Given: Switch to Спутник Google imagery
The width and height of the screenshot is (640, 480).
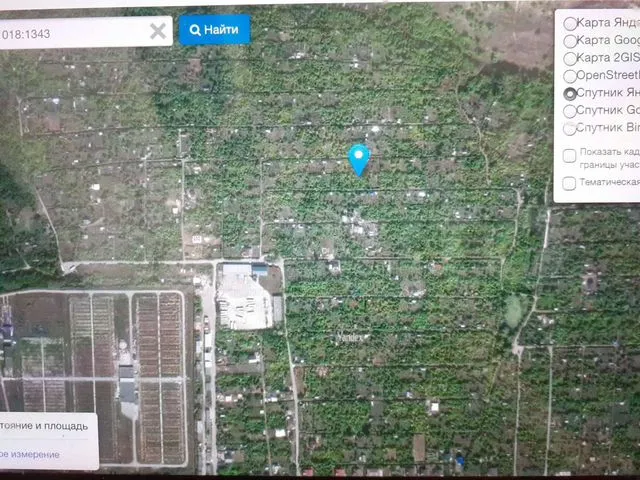Looking at the screenshot, I should pos(570,110).
